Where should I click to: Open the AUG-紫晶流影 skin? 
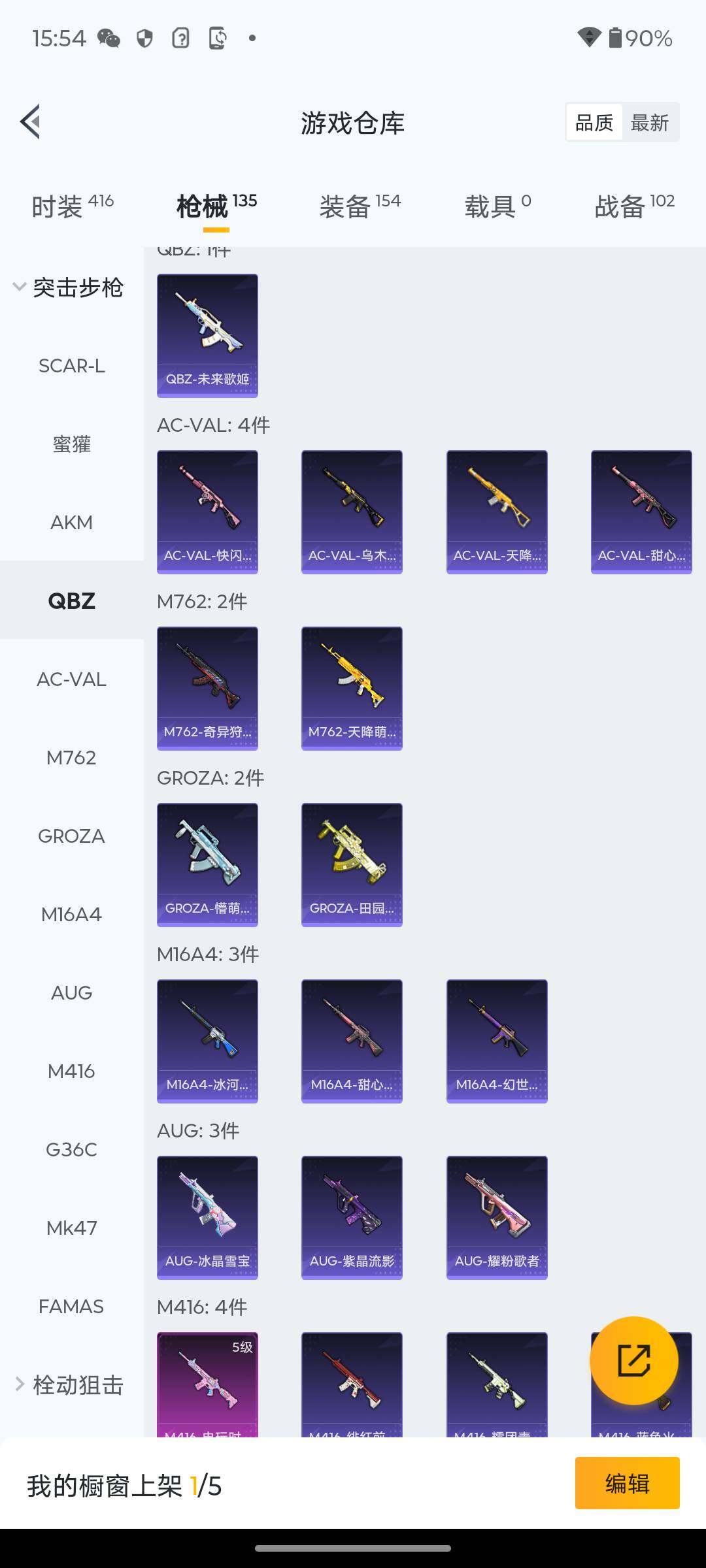352,1217
